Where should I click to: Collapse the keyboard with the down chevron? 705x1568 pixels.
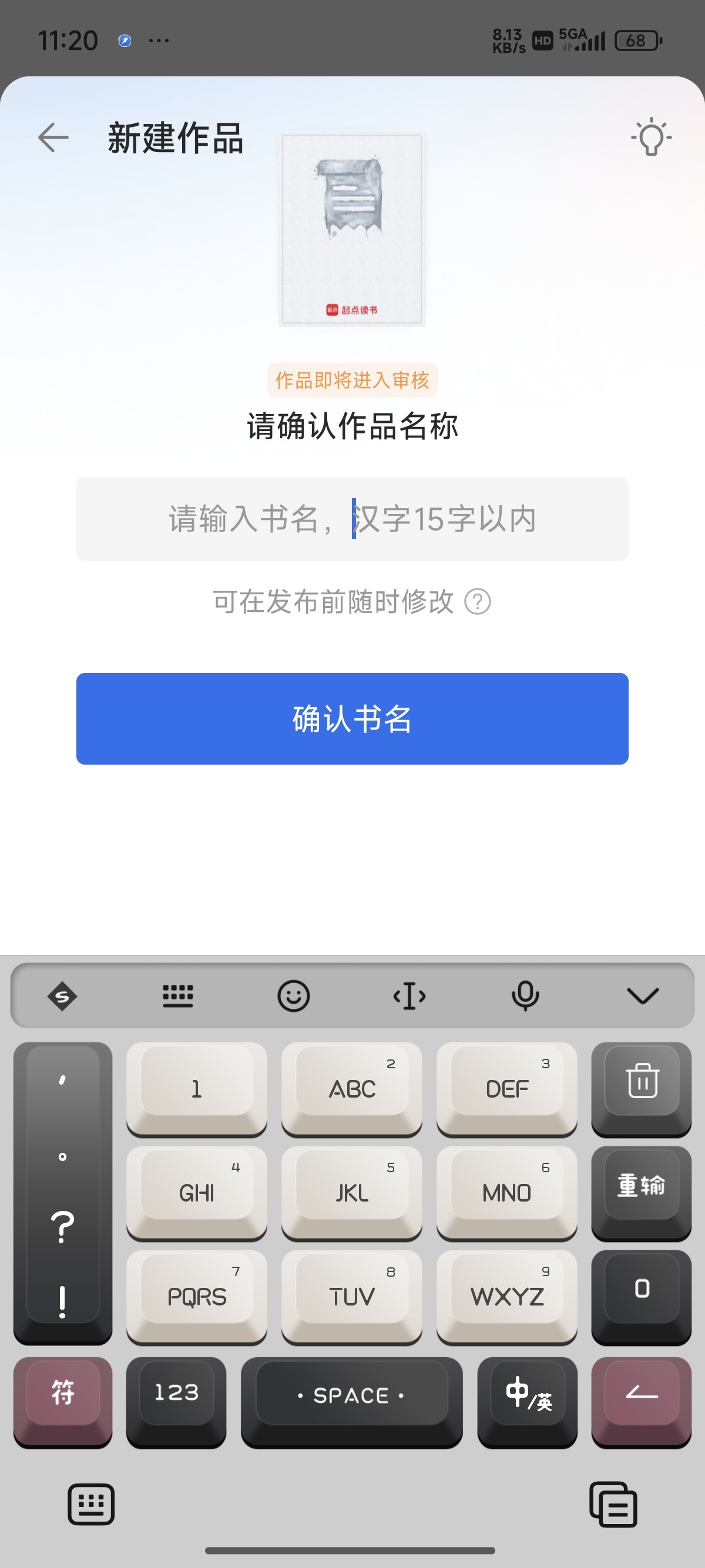pos(642,996)
